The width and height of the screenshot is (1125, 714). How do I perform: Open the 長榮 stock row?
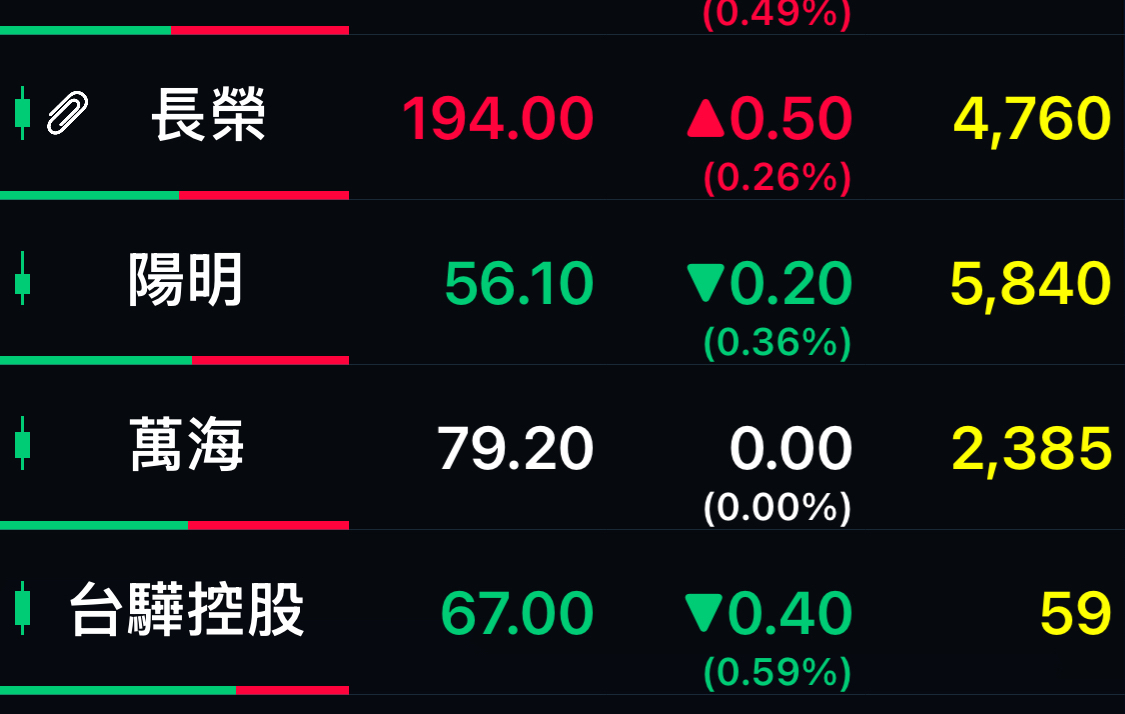click(562, 117)
